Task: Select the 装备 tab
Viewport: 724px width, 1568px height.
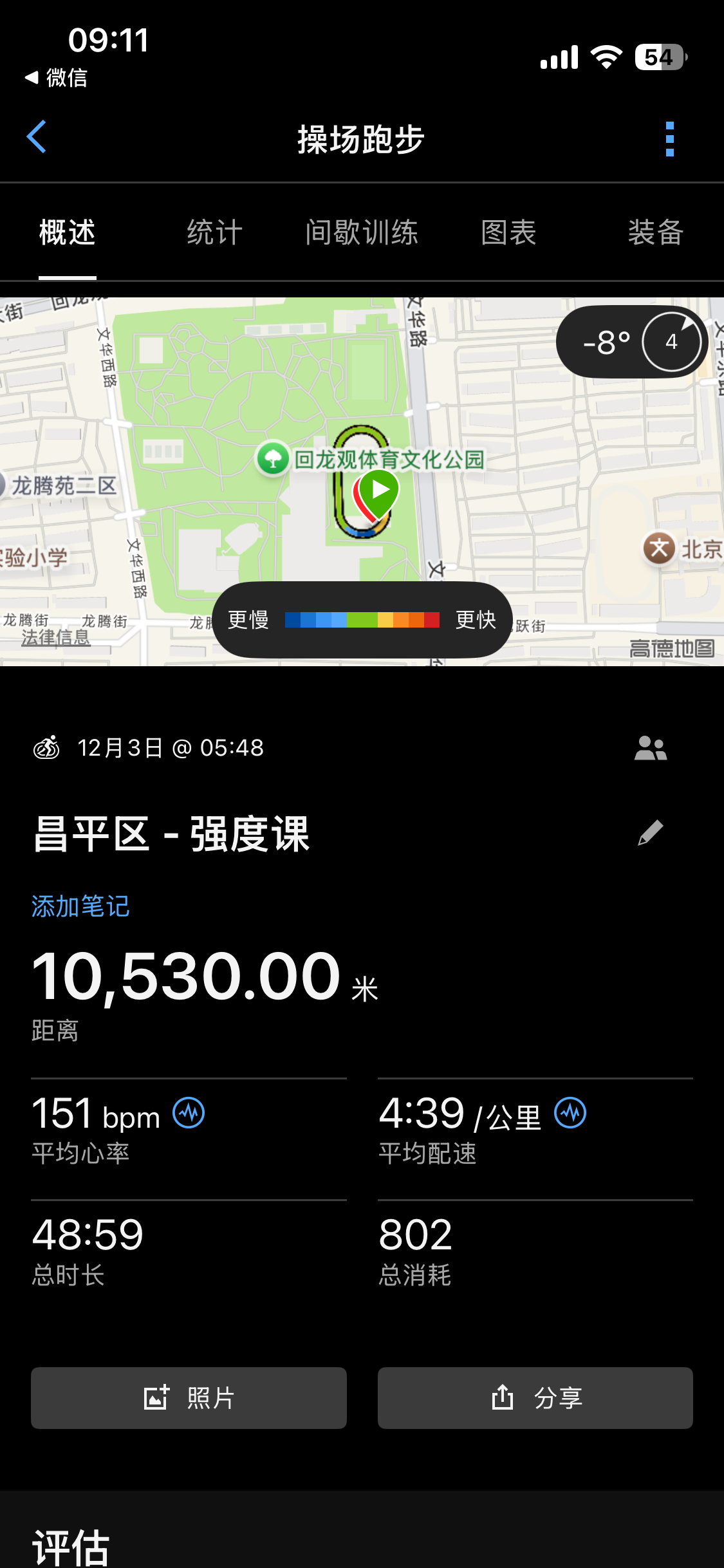Action: click(656, 232)
